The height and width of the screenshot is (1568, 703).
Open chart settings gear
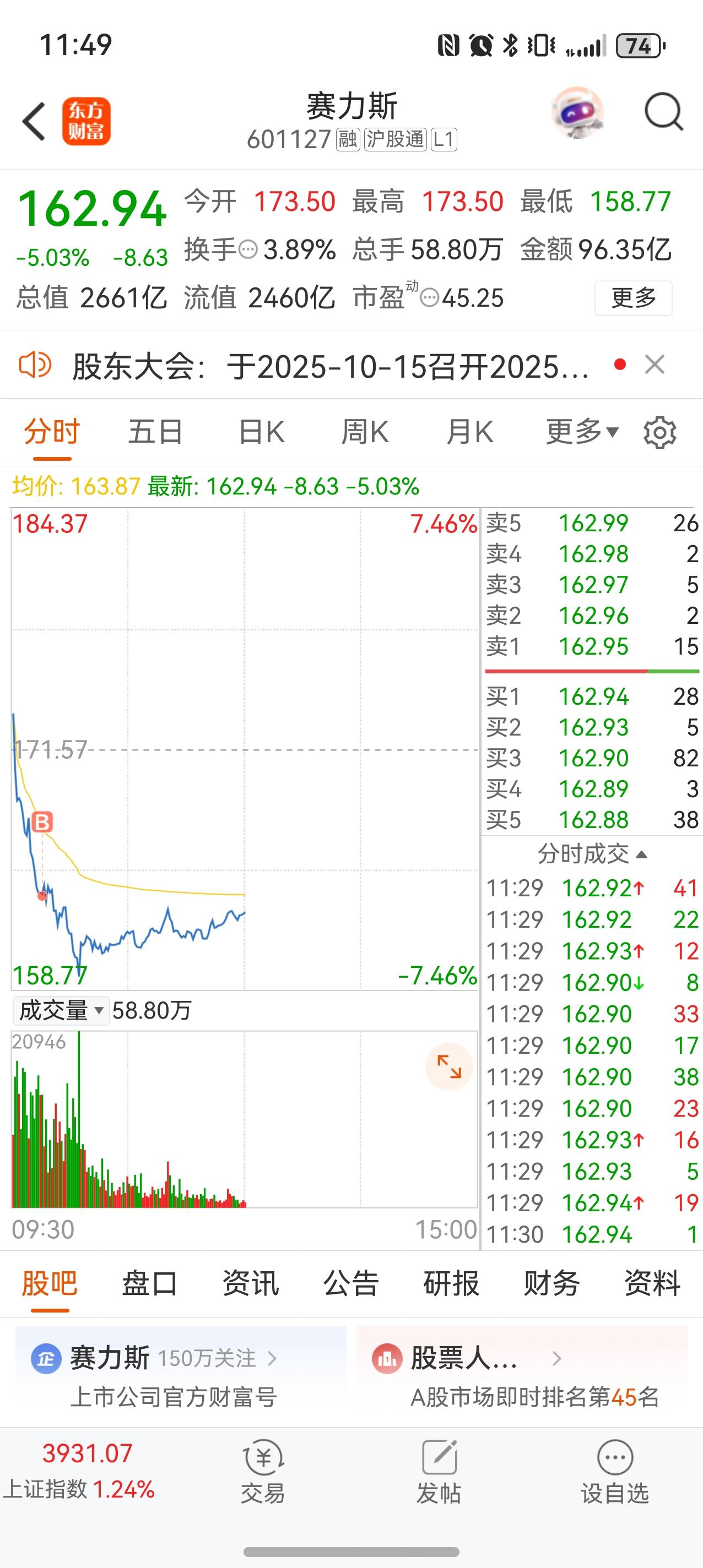tap(659, 433)
